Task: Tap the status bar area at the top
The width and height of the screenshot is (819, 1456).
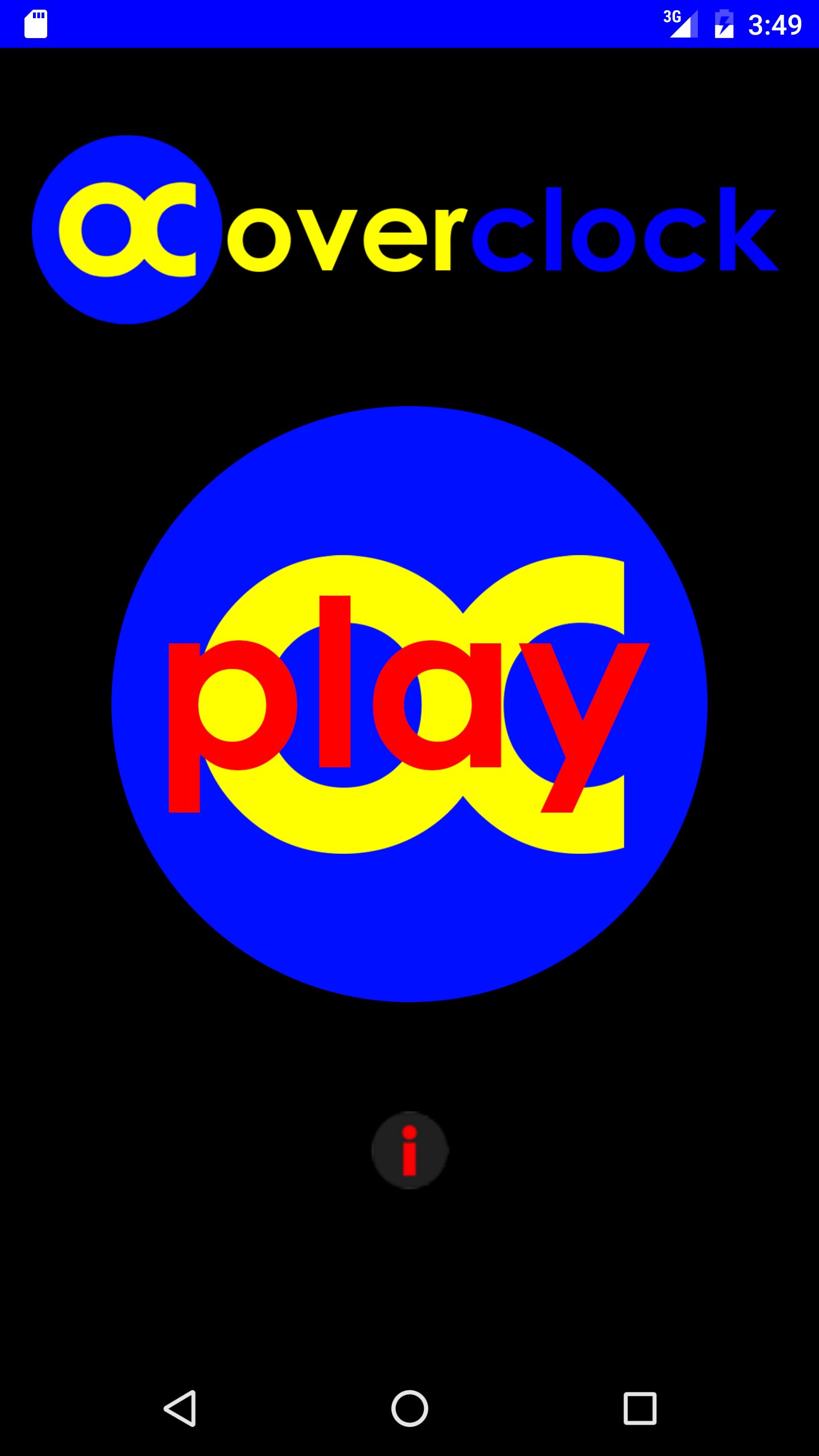Action: 409,24
